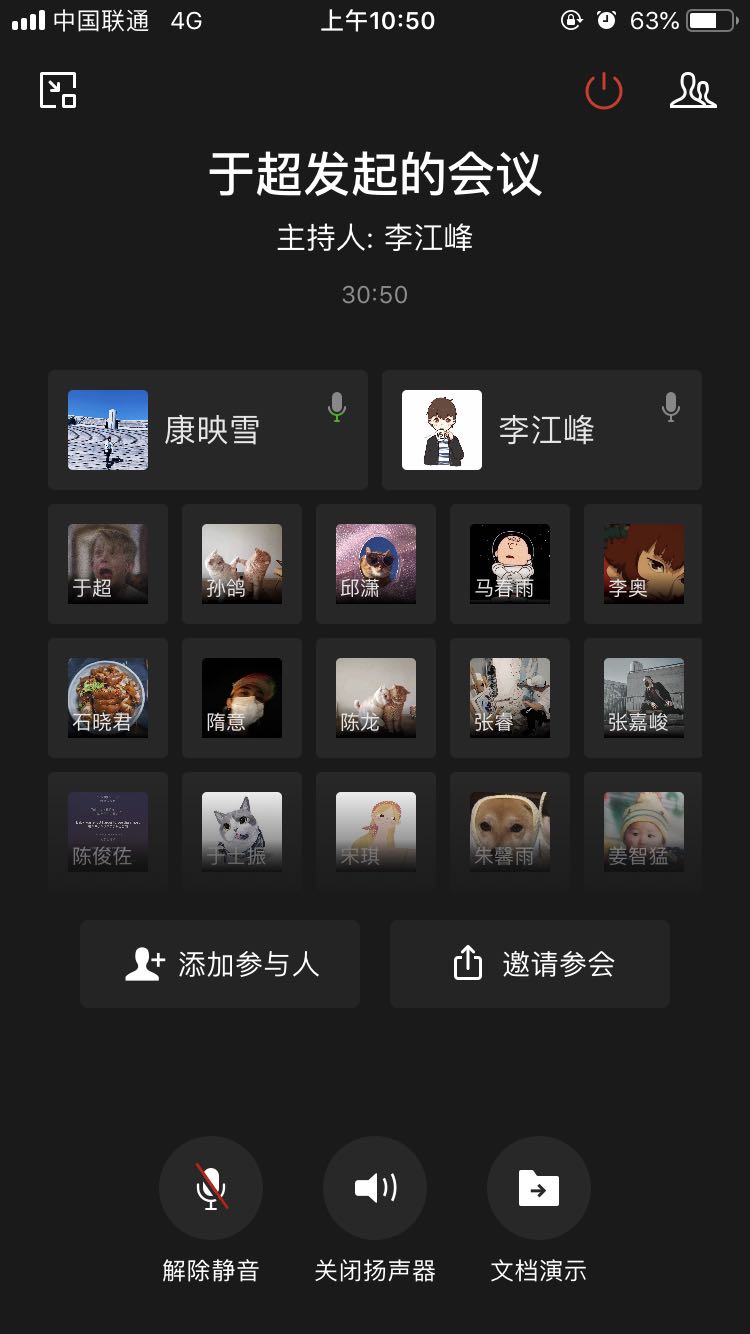Screen dimensions: 750x1334
Task: Select participant 李江峰
Action: [541, 430]
